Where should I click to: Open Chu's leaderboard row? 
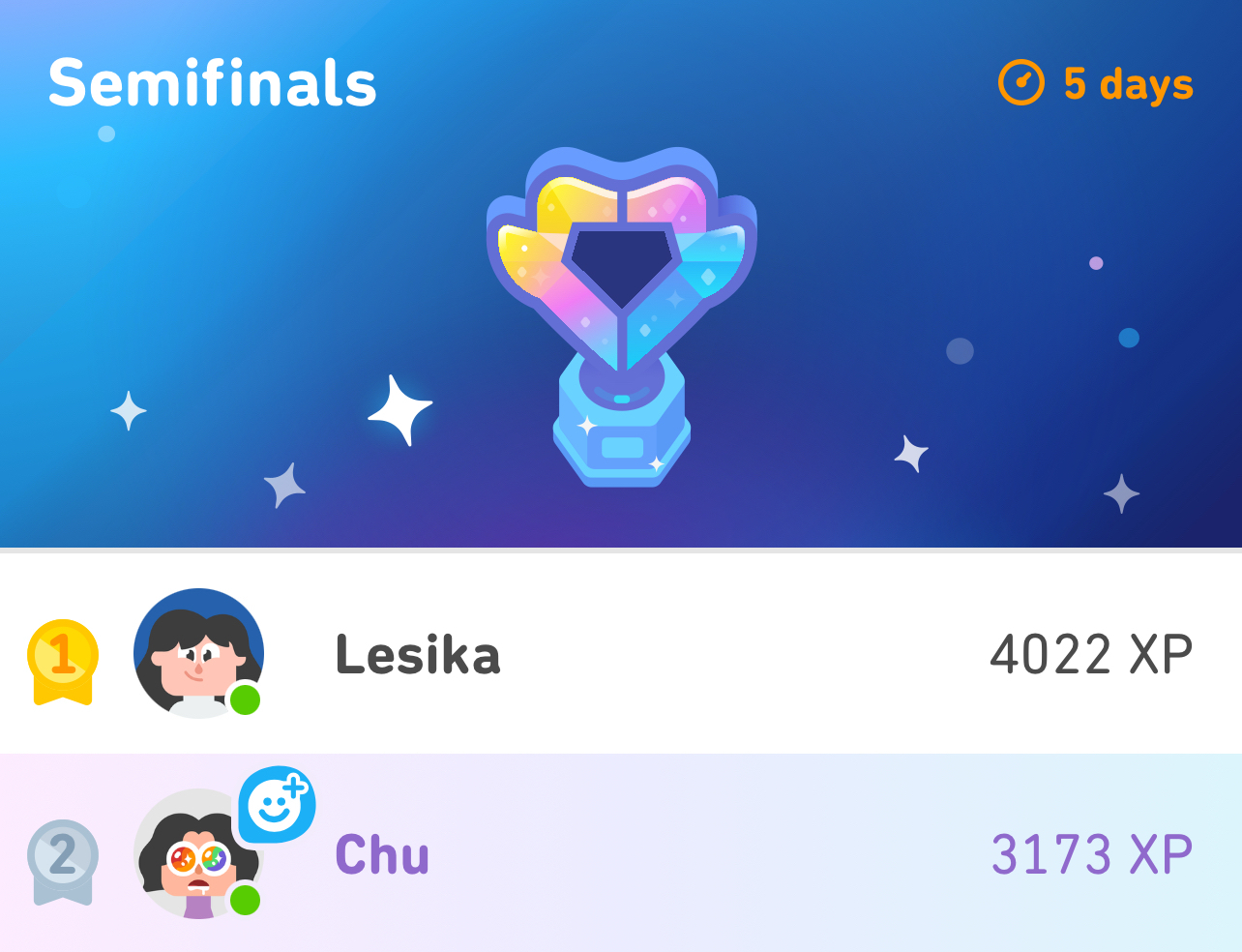tap(619, 855)
